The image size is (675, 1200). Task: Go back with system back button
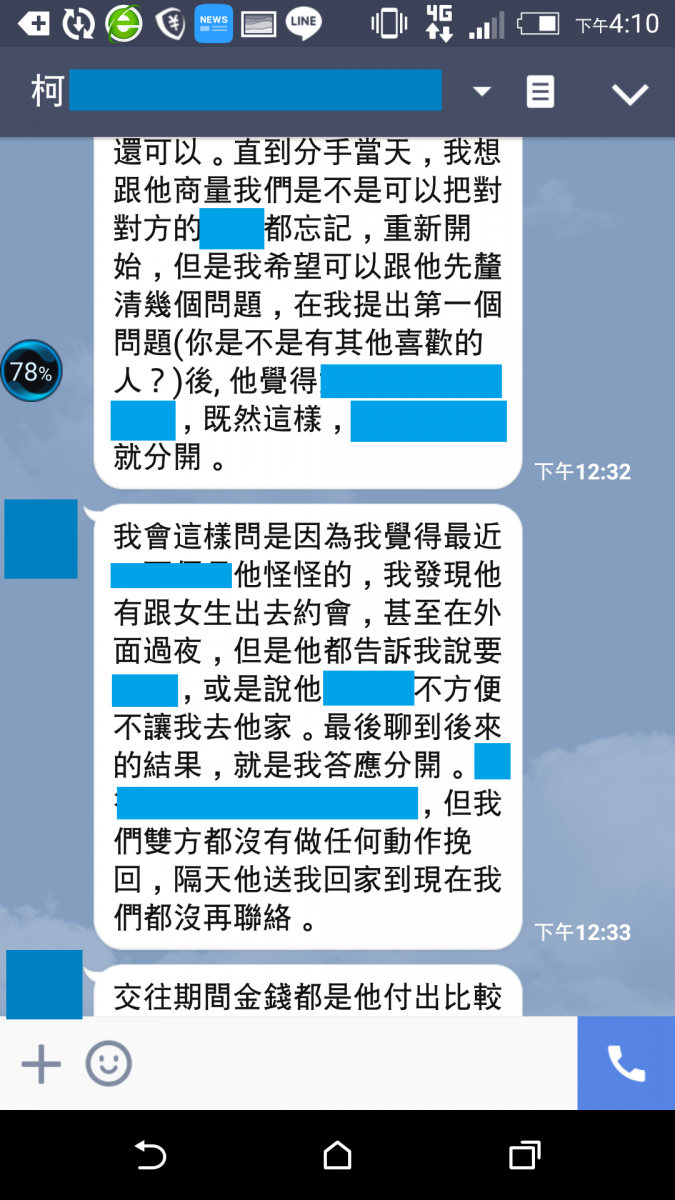pyautogui.click(x=150, y=1156)
